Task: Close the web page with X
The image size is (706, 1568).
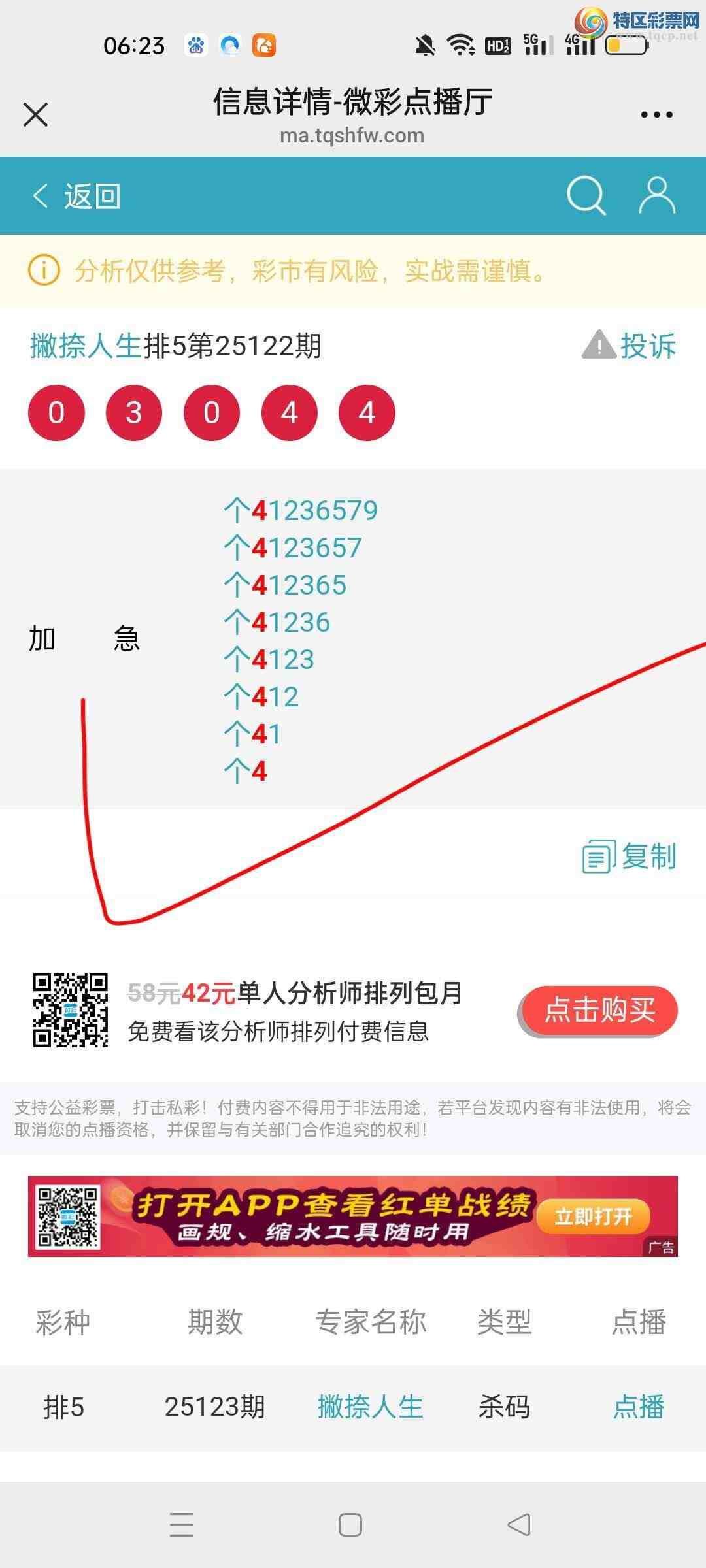Action: pyautogui.click(x=36, y=115)
